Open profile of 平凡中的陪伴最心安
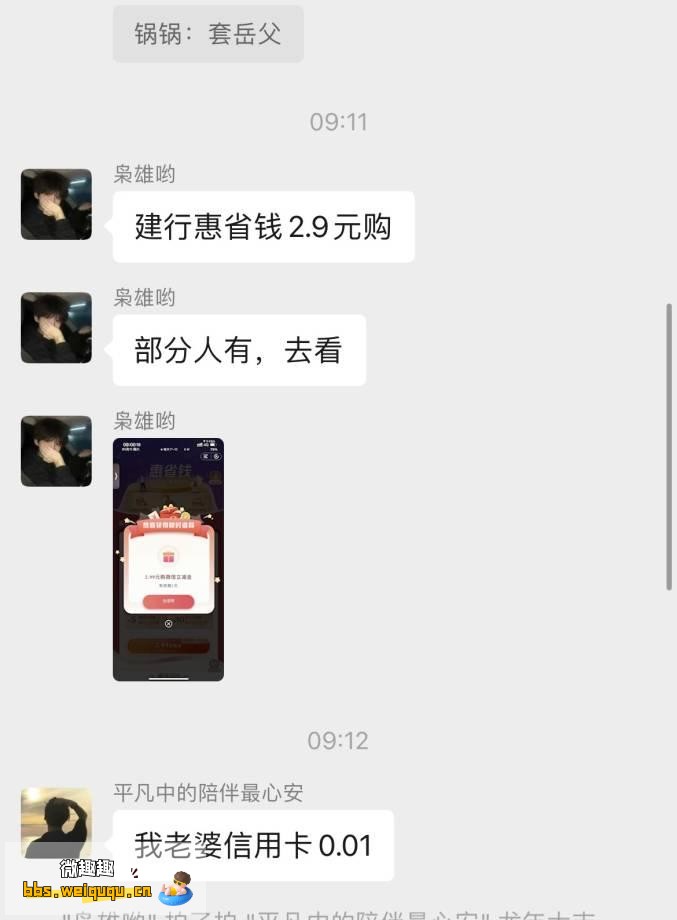The image size is (677, 920). click(56, 820)
